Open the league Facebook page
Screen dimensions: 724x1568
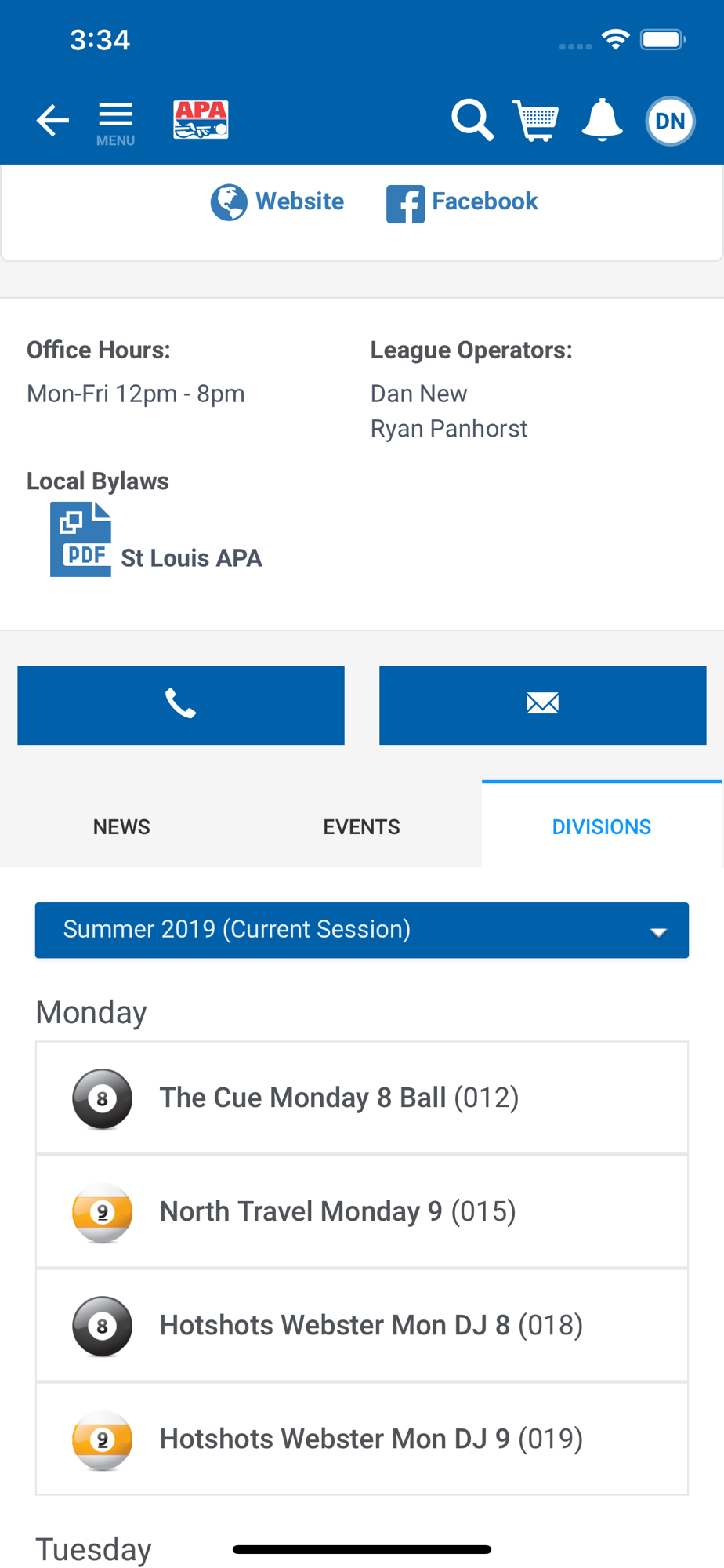point(462,202)
